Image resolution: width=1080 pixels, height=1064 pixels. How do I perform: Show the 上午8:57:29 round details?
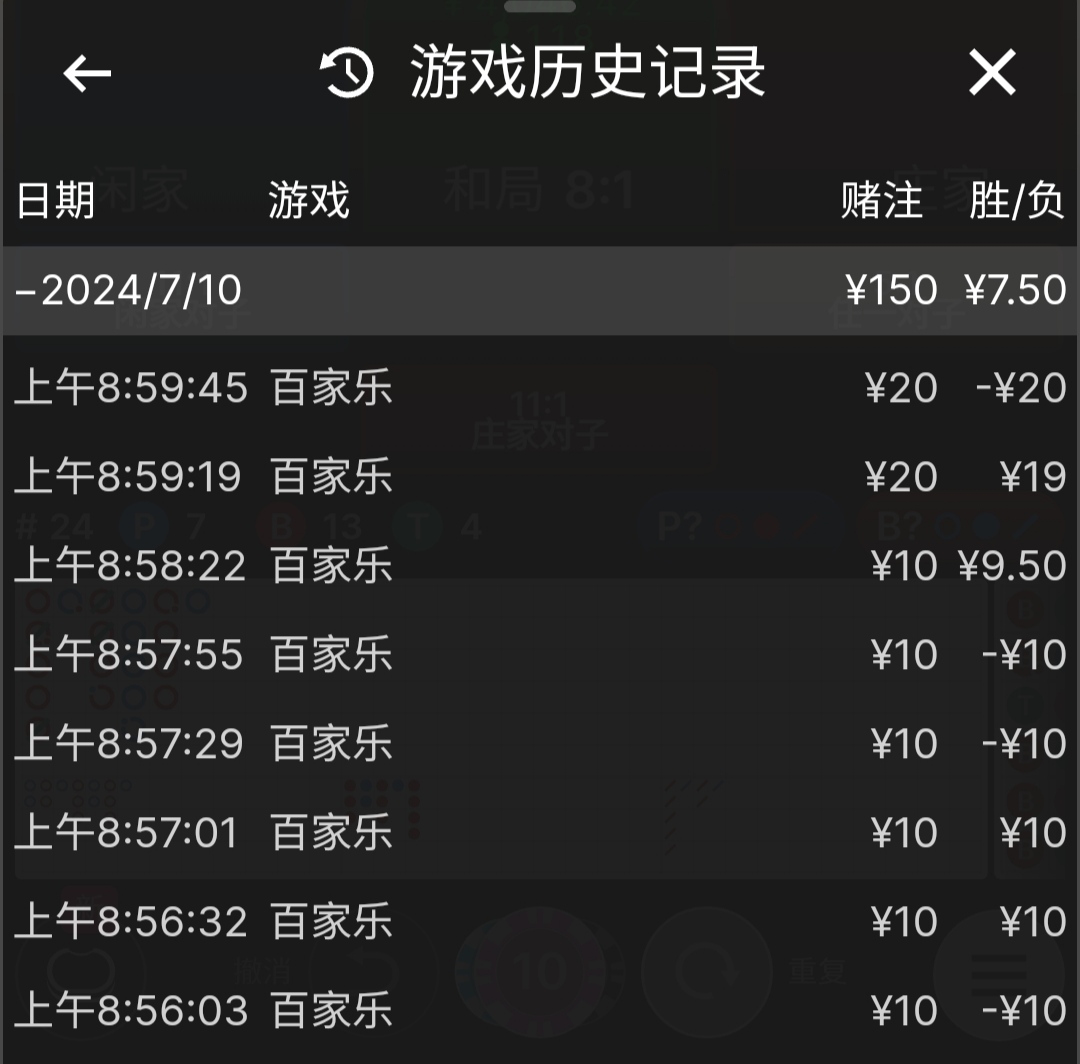pos(540,744)
